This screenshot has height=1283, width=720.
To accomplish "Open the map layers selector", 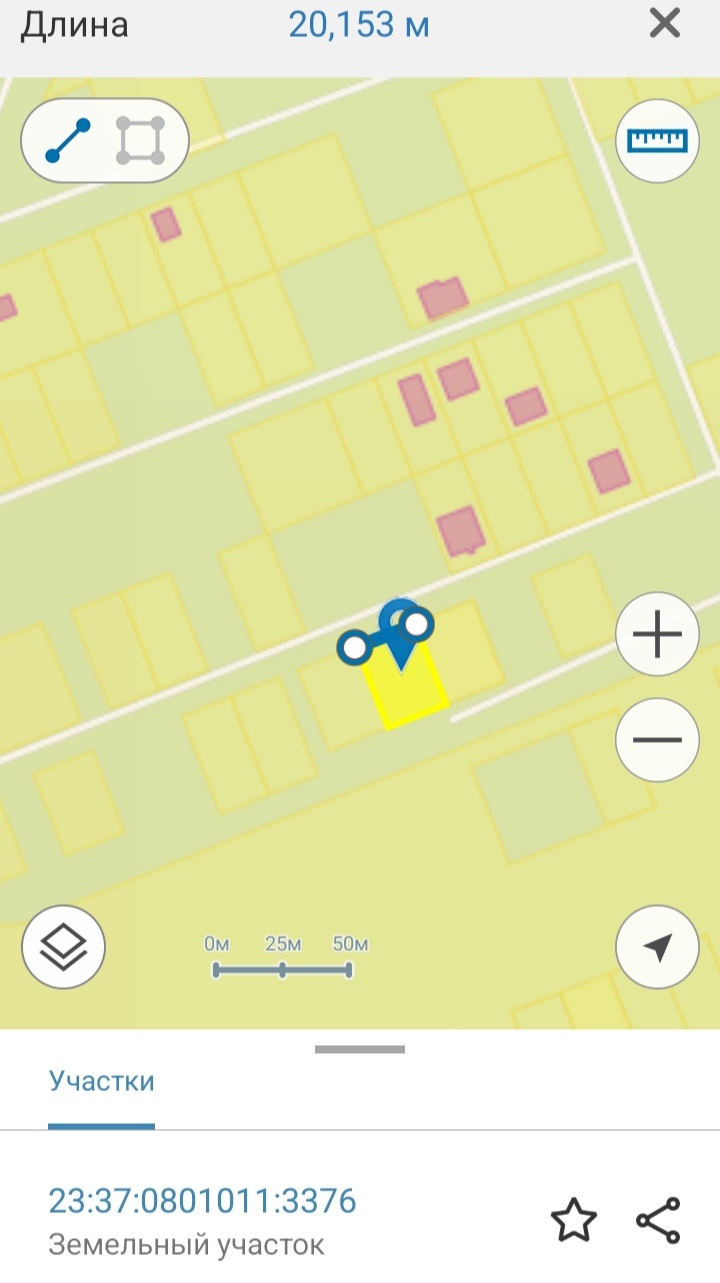I will point(64,946).
